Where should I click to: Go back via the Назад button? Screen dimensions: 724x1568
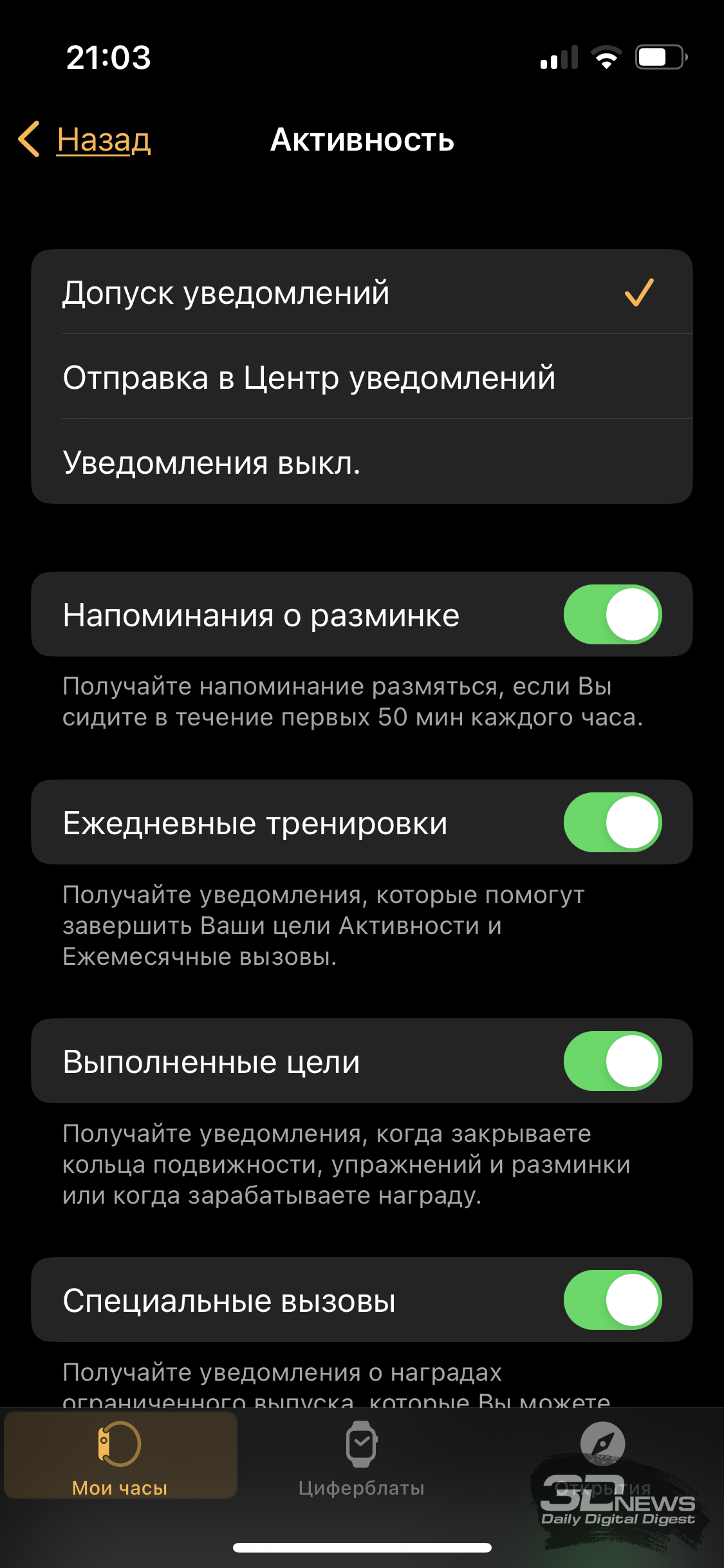(x=84, y=139)
